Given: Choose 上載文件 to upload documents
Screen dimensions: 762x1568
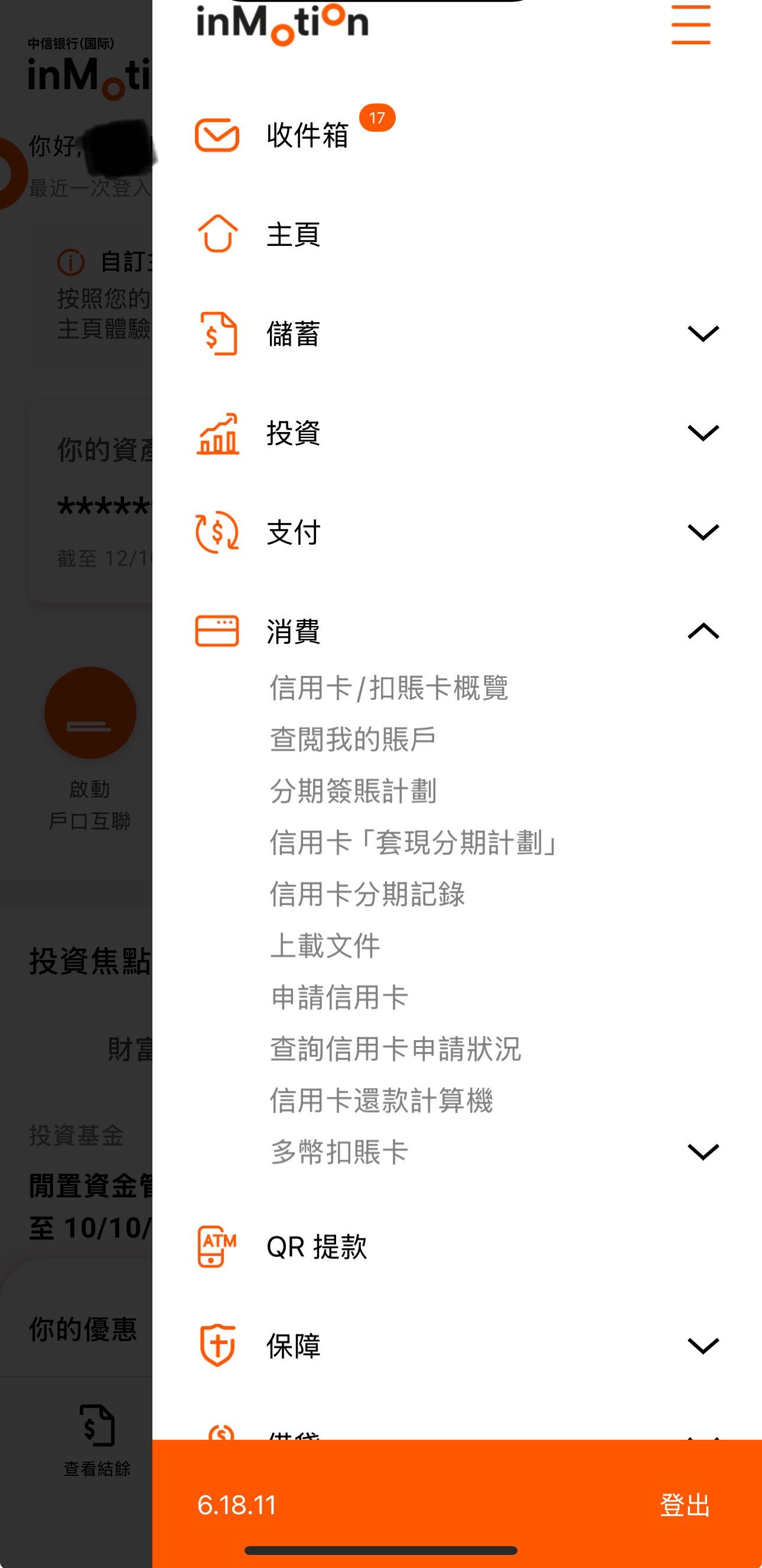Looking at the screenshot, I should tap(325, 946).
